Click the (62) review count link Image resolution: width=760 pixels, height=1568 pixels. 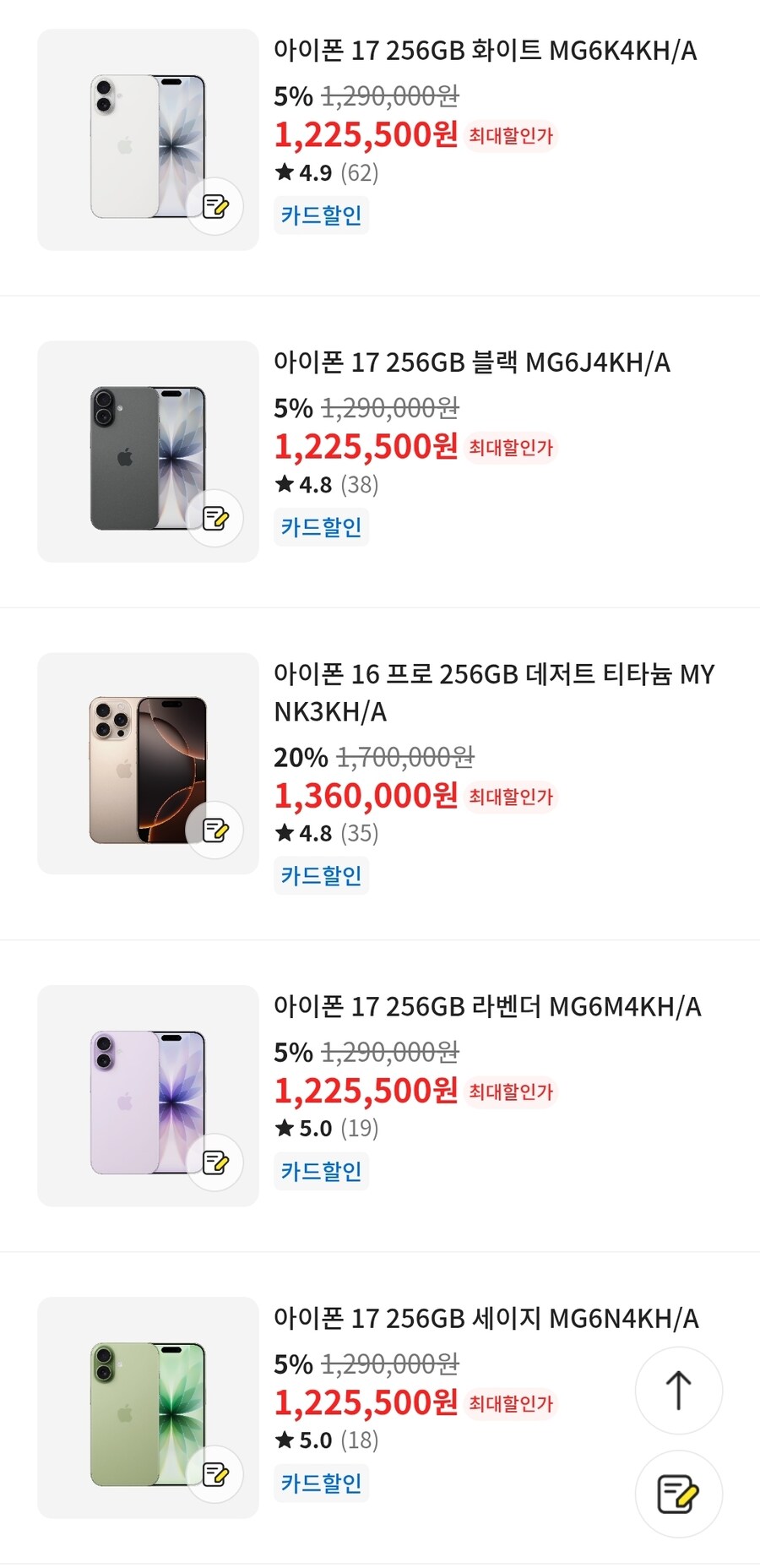(359, 173)
